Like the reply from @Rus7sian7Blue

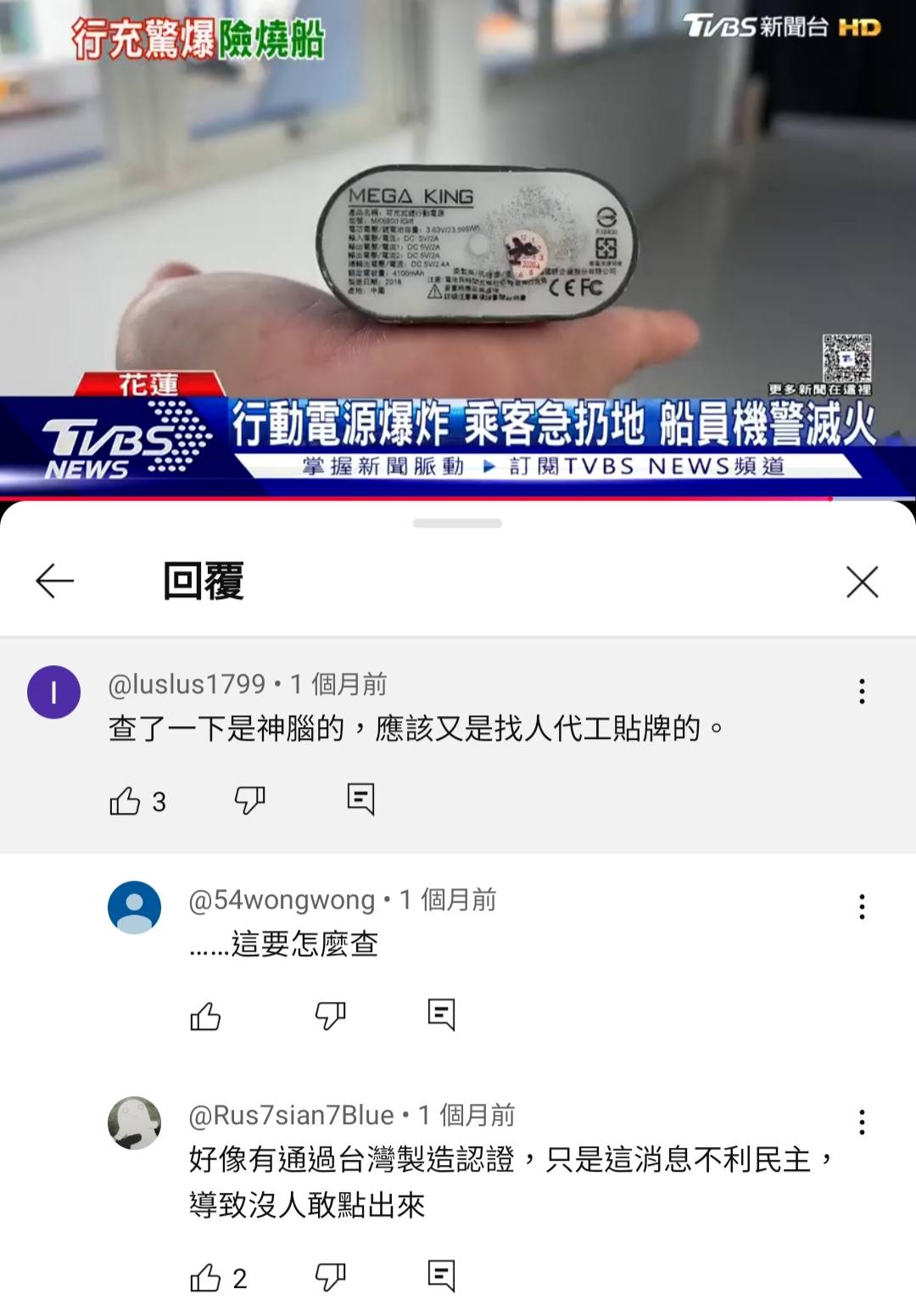click(205, 1277)
